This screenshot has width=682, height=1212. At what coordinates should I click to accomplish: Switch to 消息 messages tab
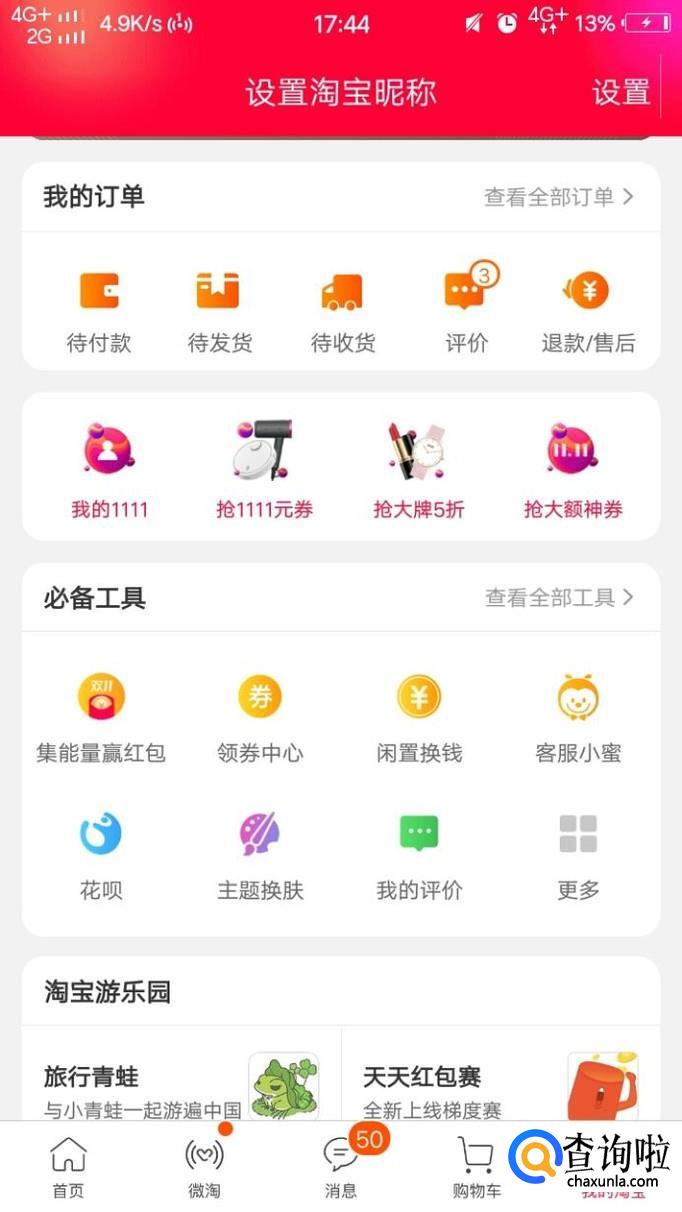341,1167
